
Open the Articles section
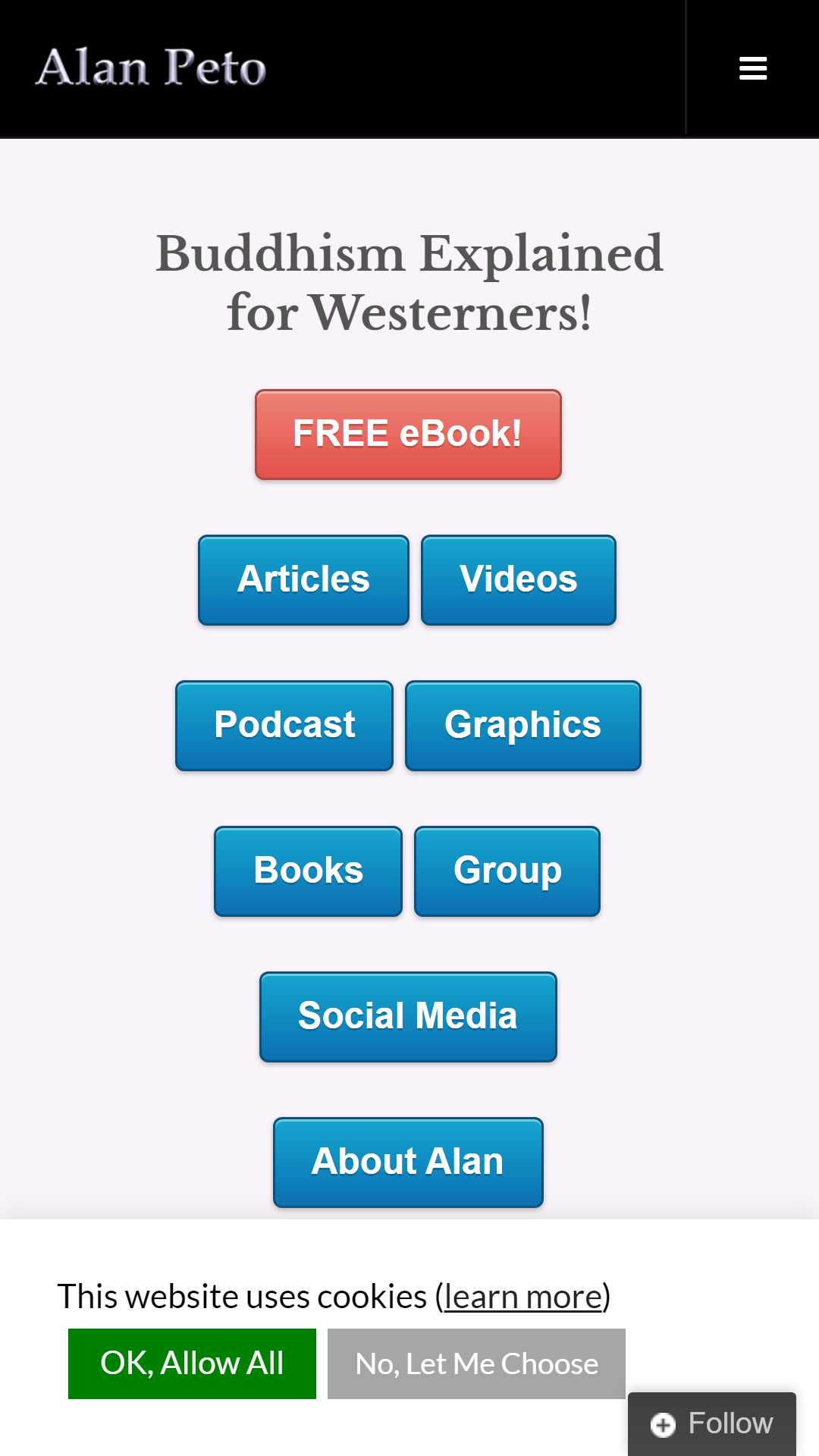point(303,580)
